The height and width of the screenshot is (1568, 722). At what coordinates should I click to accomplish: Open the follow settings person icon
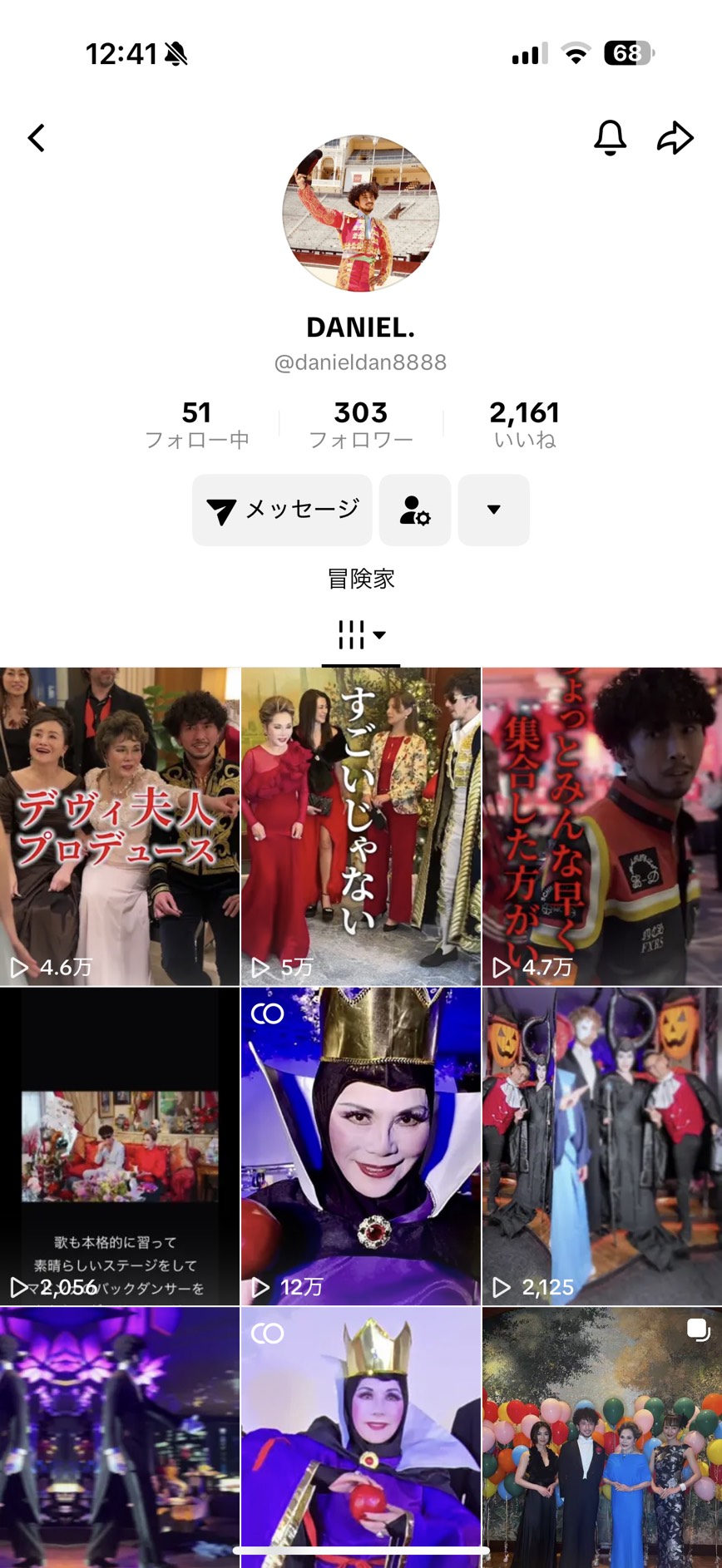415,510
